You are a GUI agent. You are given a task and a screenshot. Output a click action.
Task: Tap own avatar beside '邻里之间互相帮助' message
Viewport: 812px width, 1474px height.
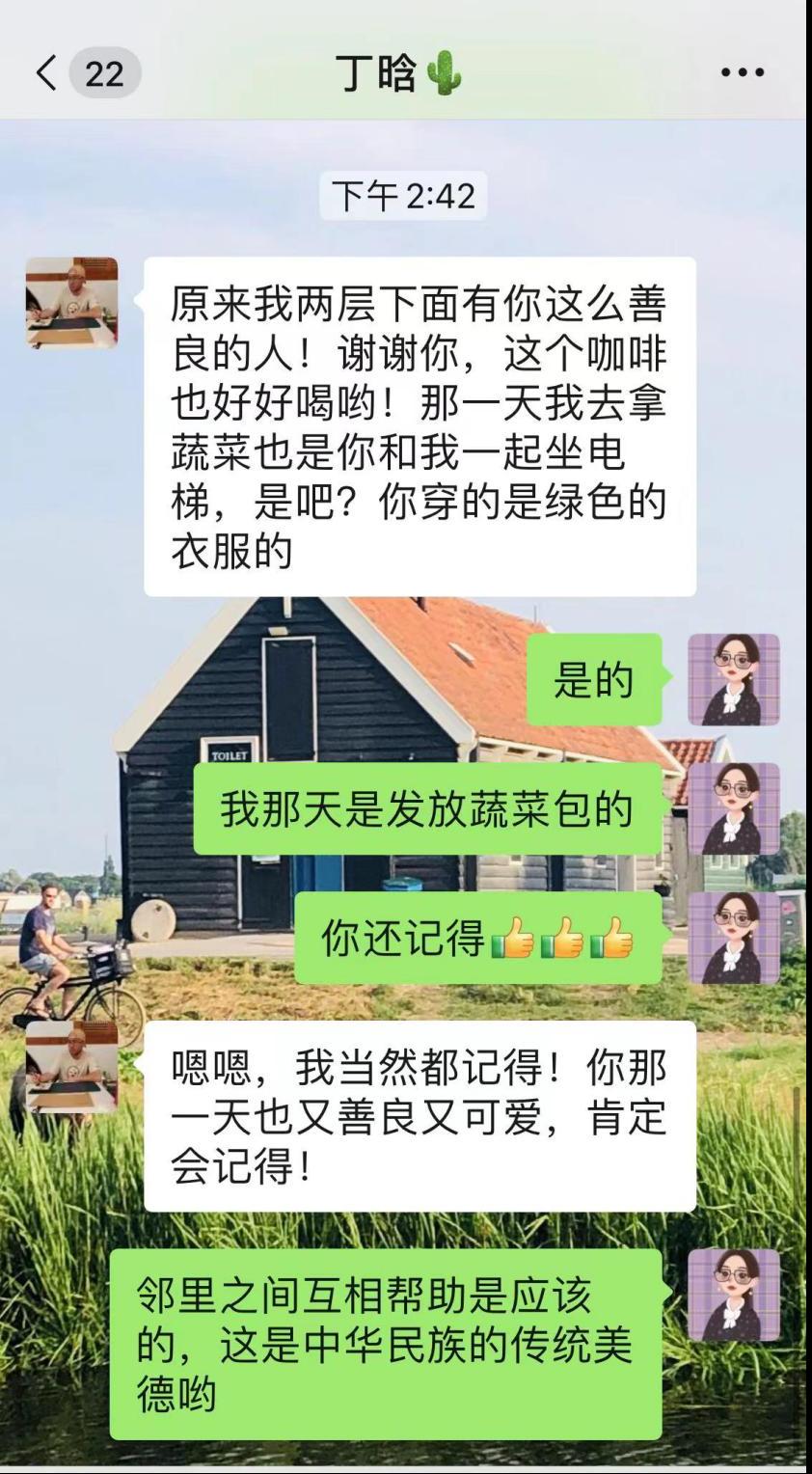click(x=733, y=1295)
